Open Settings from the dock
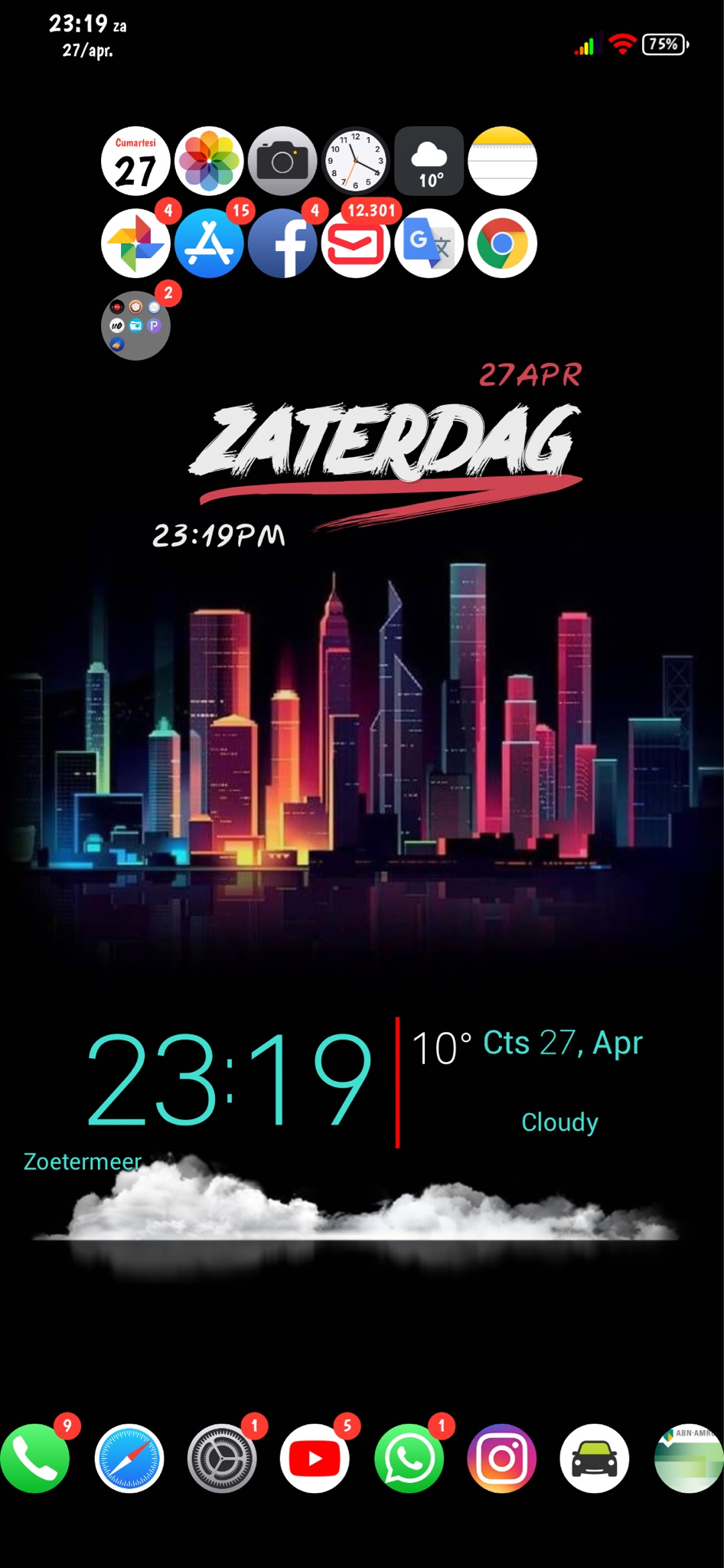Image resolution: width=724 pixels, height=1568 pixels. [x=222, y=1459]
